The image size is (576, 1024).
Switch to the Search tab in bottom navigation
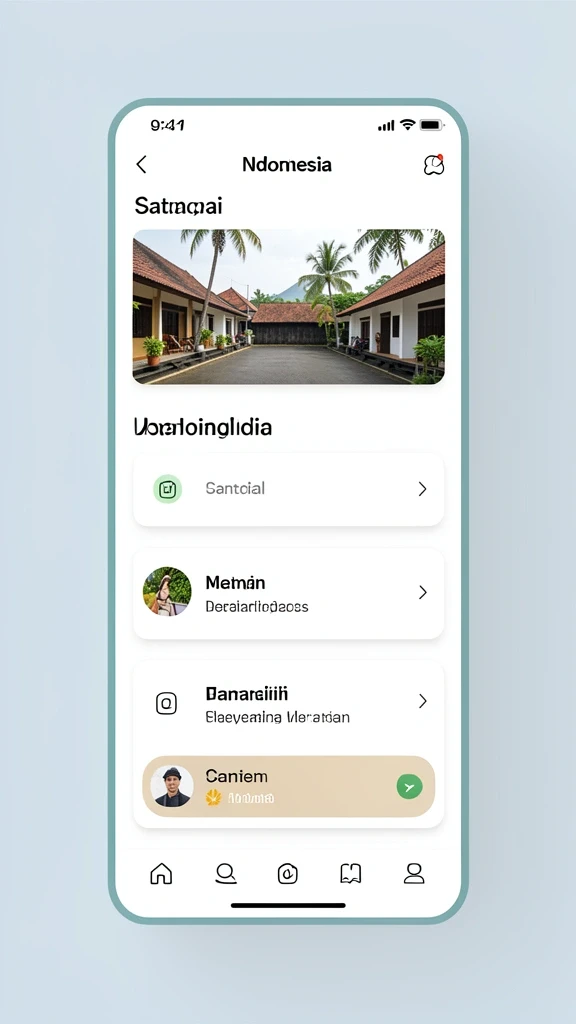point(225,873)
